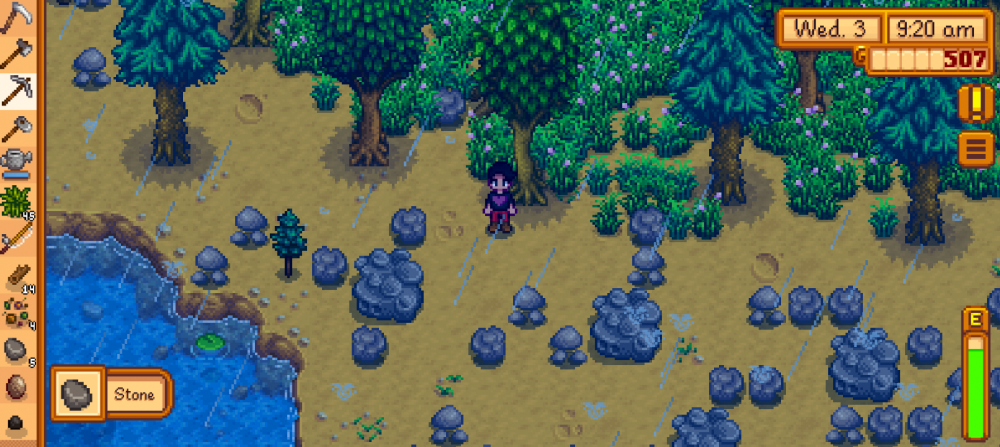
Task: Select the mixed seeds stack of 4
Action: point(17,311)
